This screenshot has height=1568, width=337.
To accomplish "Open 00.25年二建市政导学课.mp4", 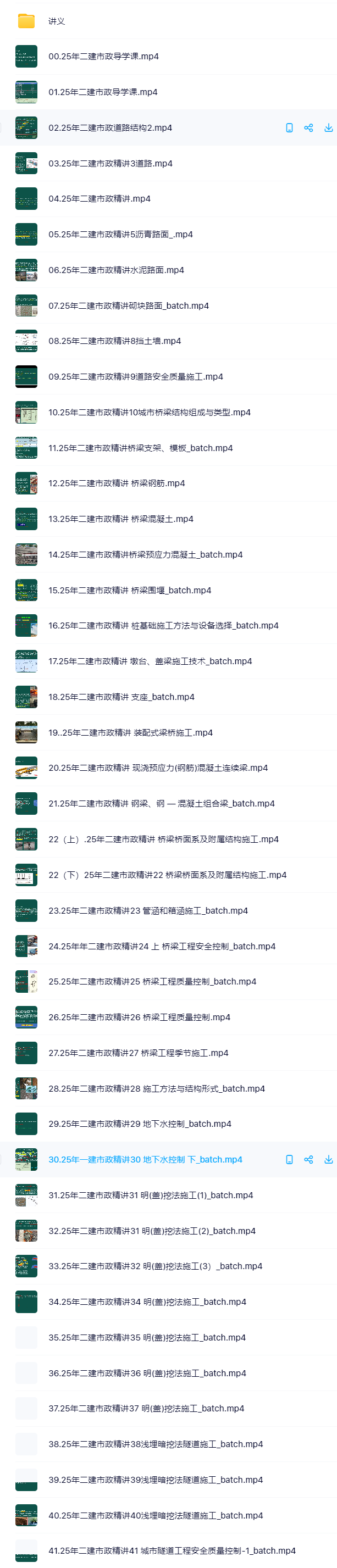I will click(x=103, y=57).
